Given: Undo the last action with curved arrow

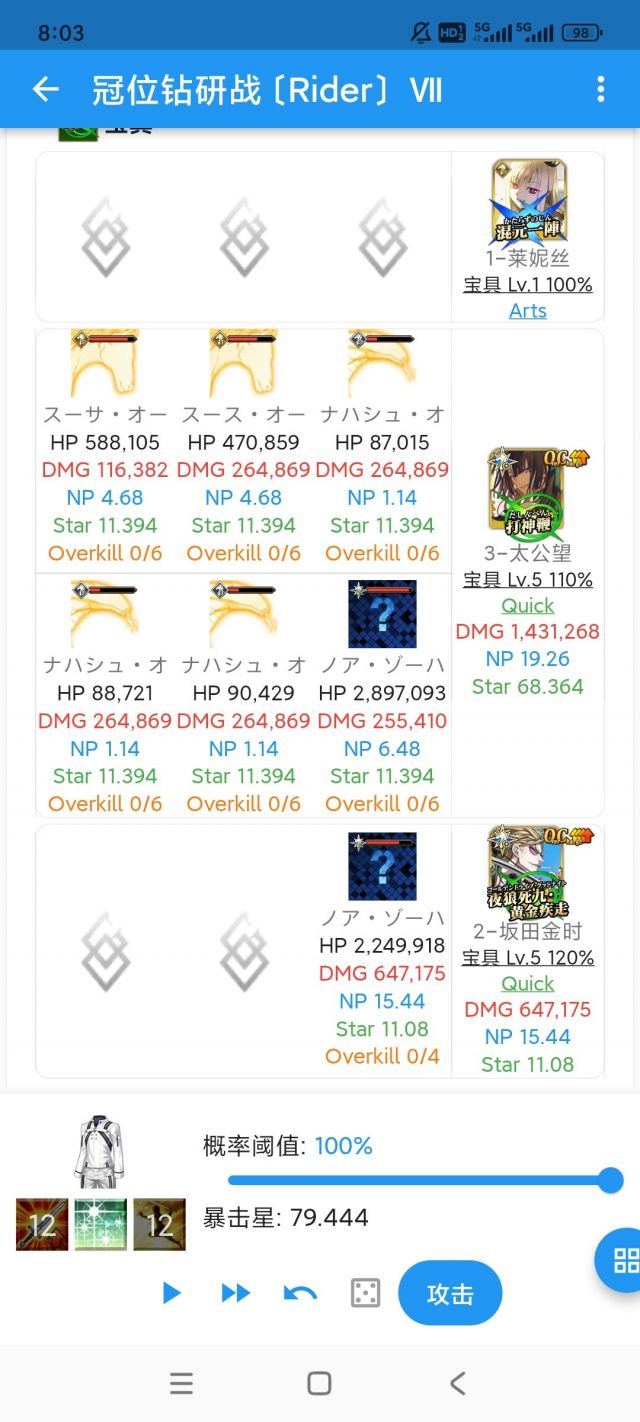Looking at the screenshot, I should click(x=300, y=1294).
